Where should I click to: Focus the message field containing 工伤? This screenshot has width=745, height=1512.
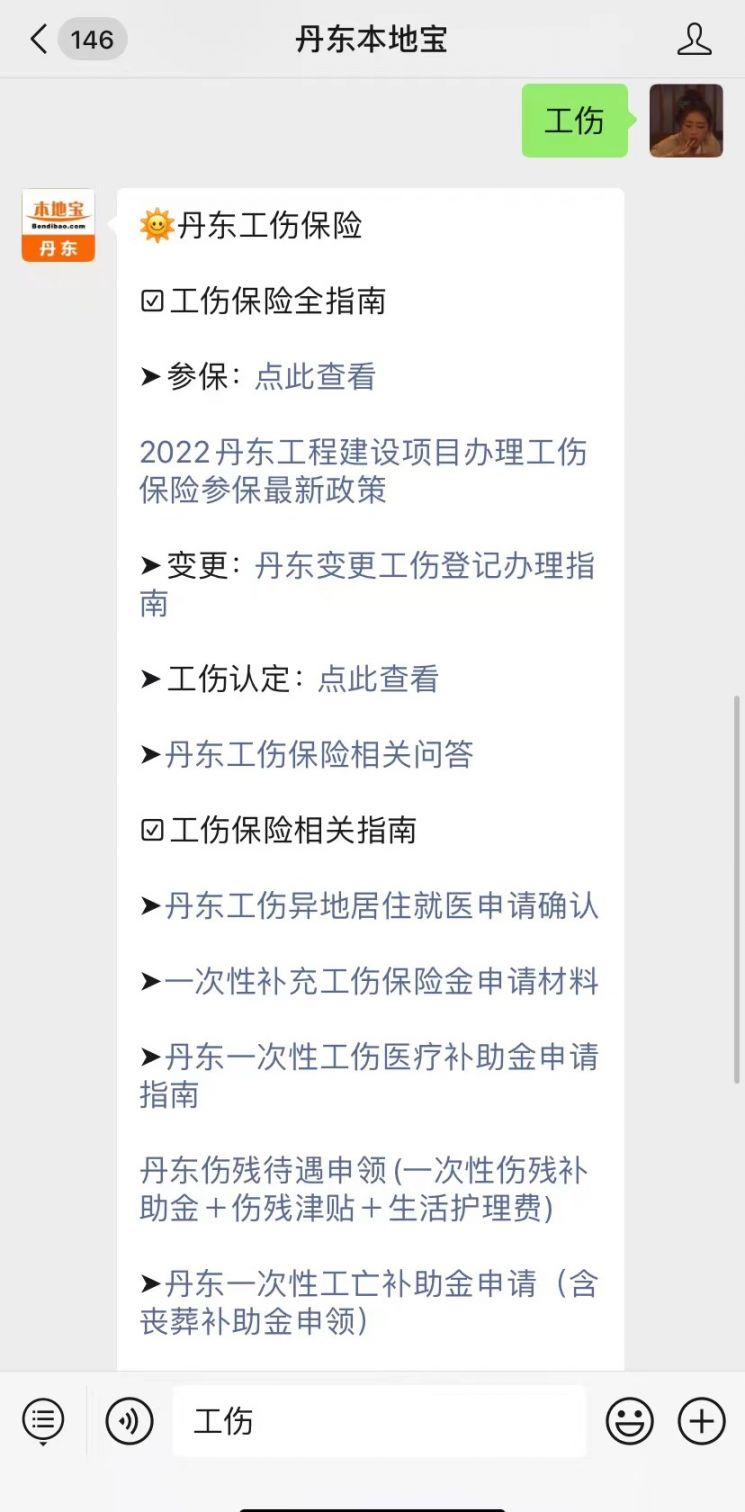pyautogui.click(x=379, y=1421)
